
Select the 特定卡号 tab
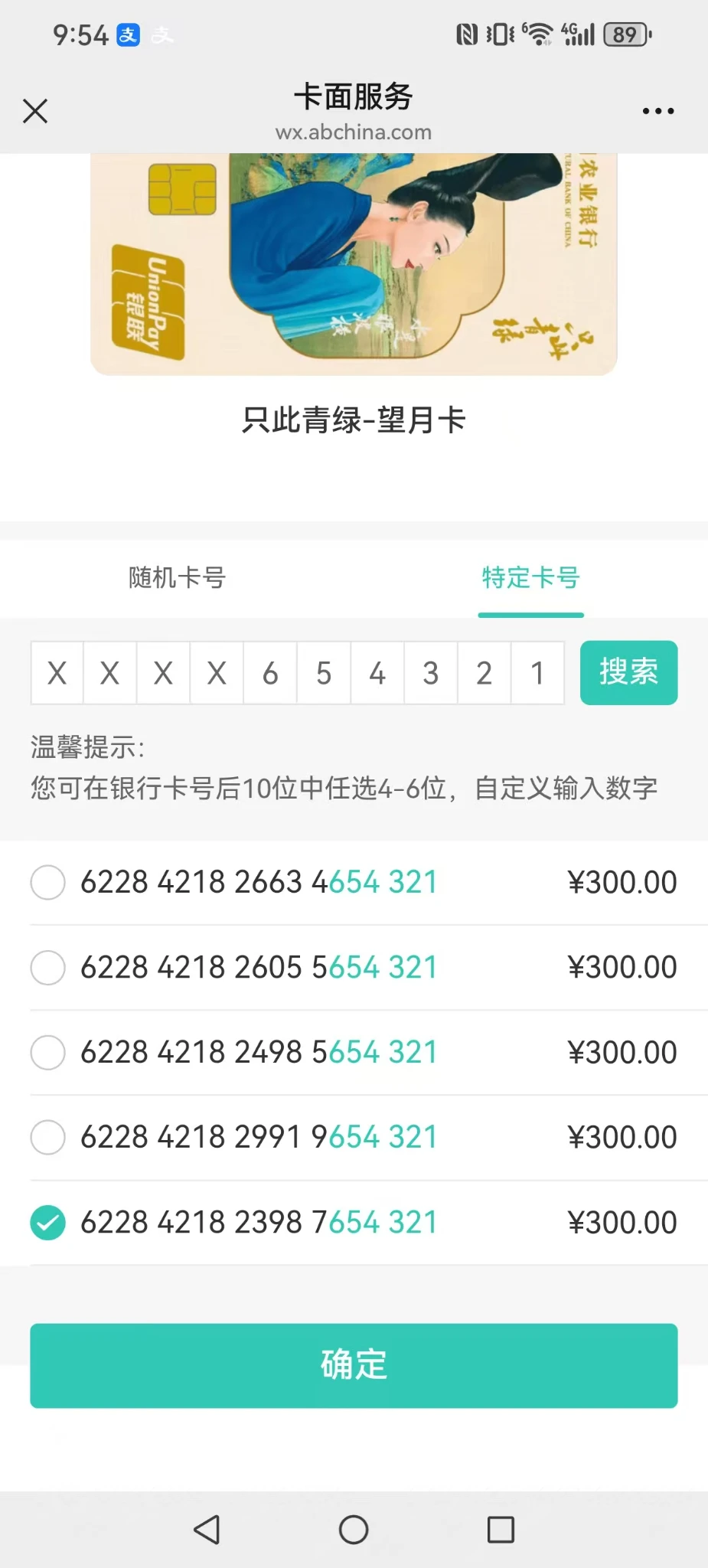[x=530, y=577]
